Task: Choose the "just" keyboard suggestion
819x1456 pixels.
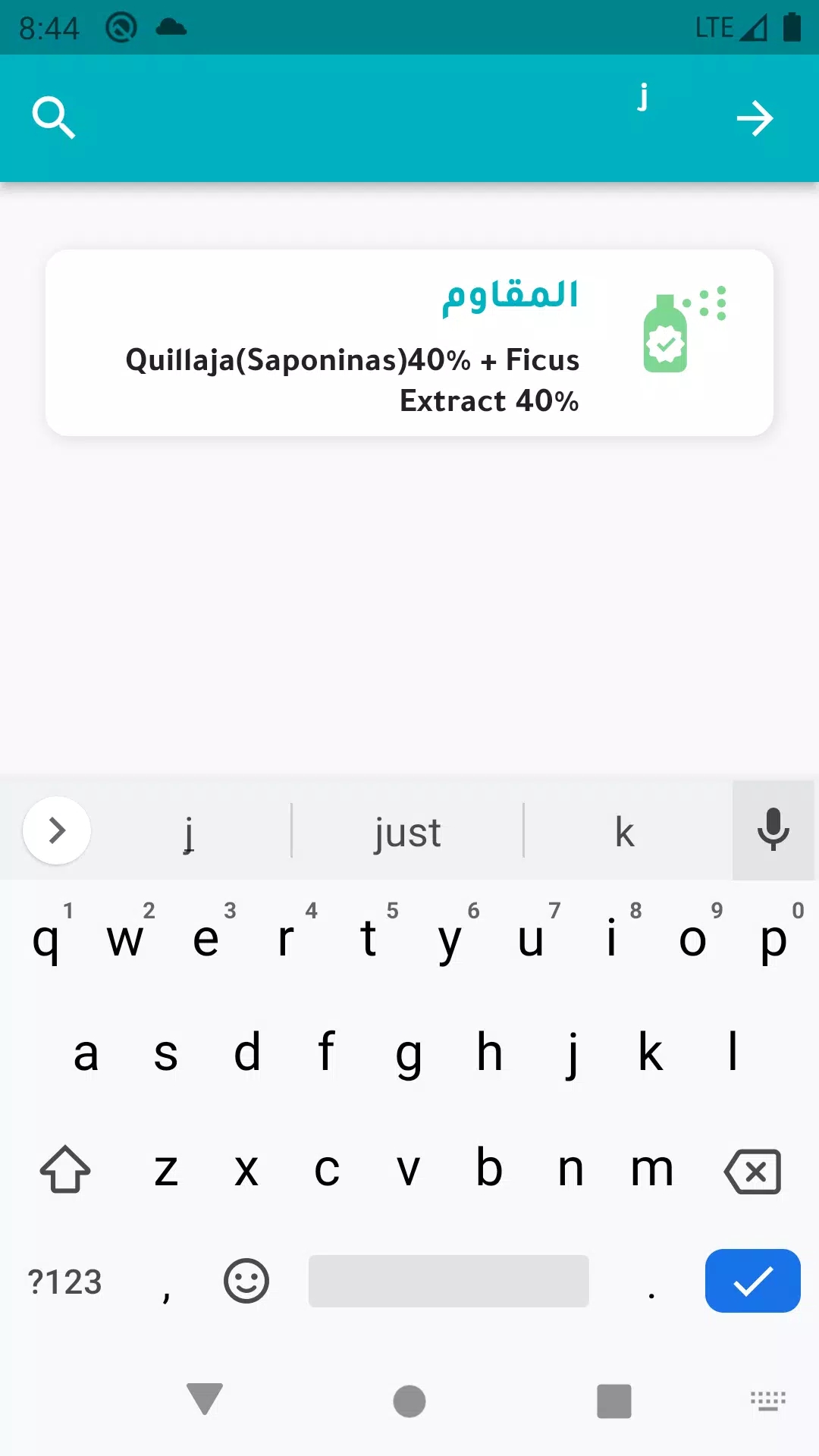Action: [407, 832]
